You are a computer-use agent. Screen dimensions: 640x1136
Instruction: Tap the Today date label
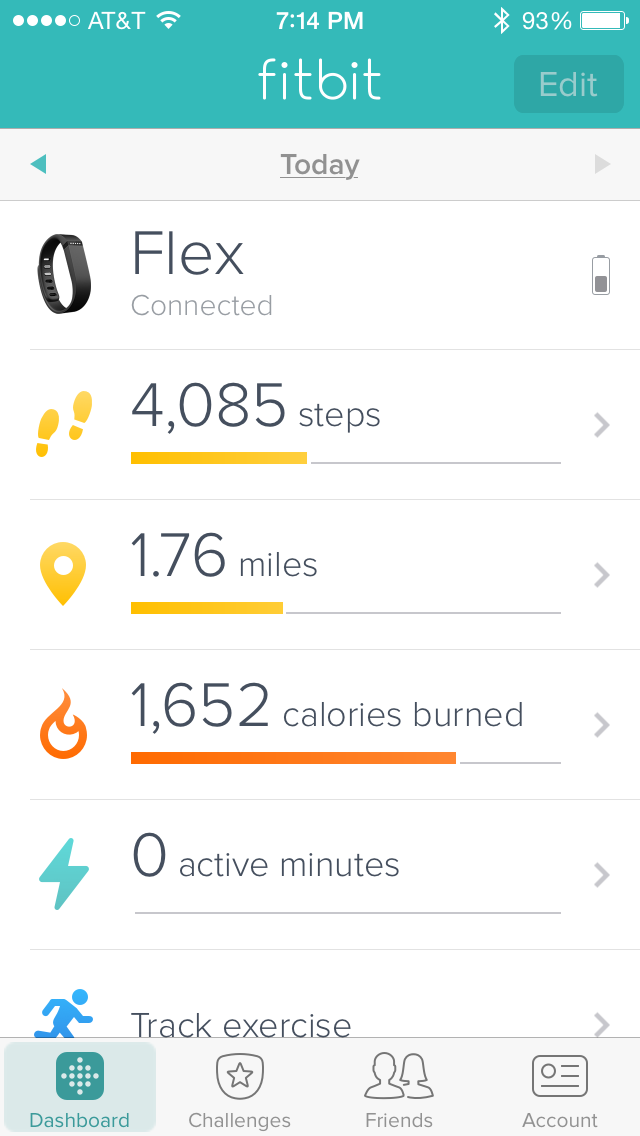[x=319, y=164]
